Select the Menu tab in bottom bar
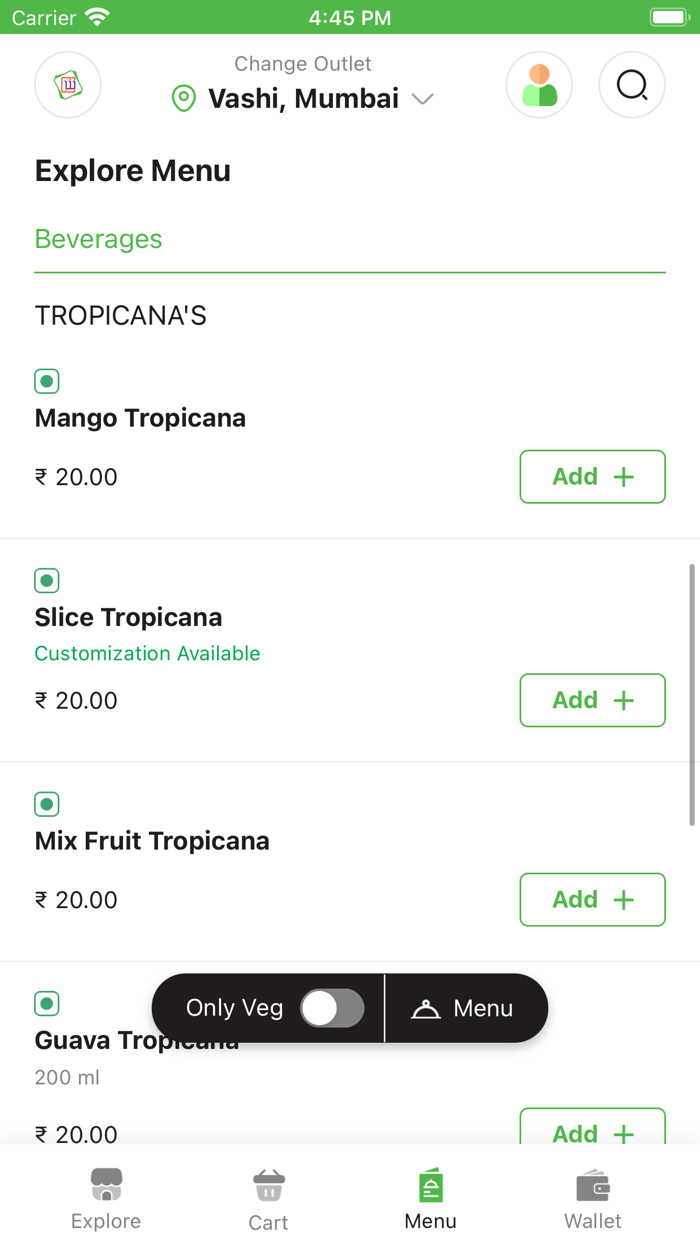 431,1199
